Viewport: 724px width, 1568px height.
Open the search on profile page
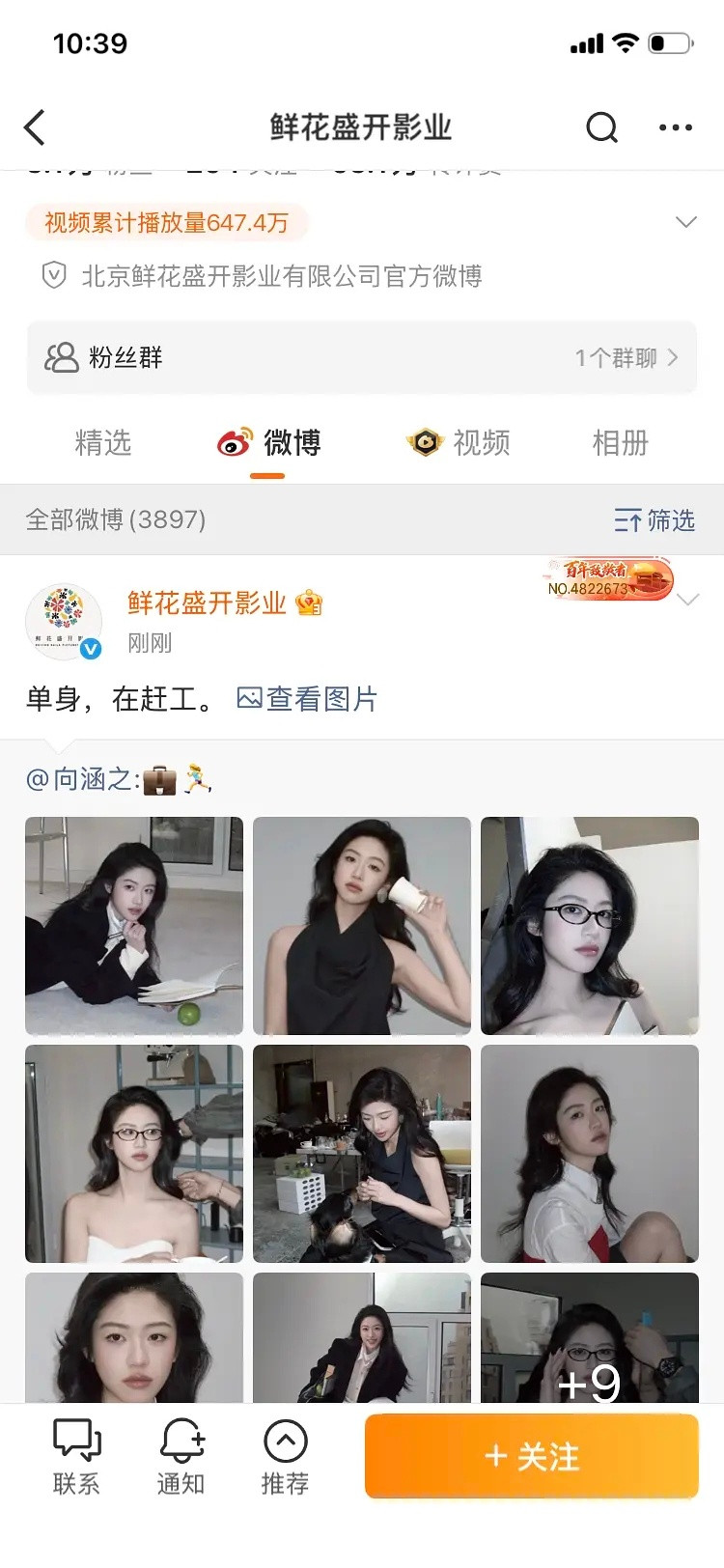coord(601,126)
